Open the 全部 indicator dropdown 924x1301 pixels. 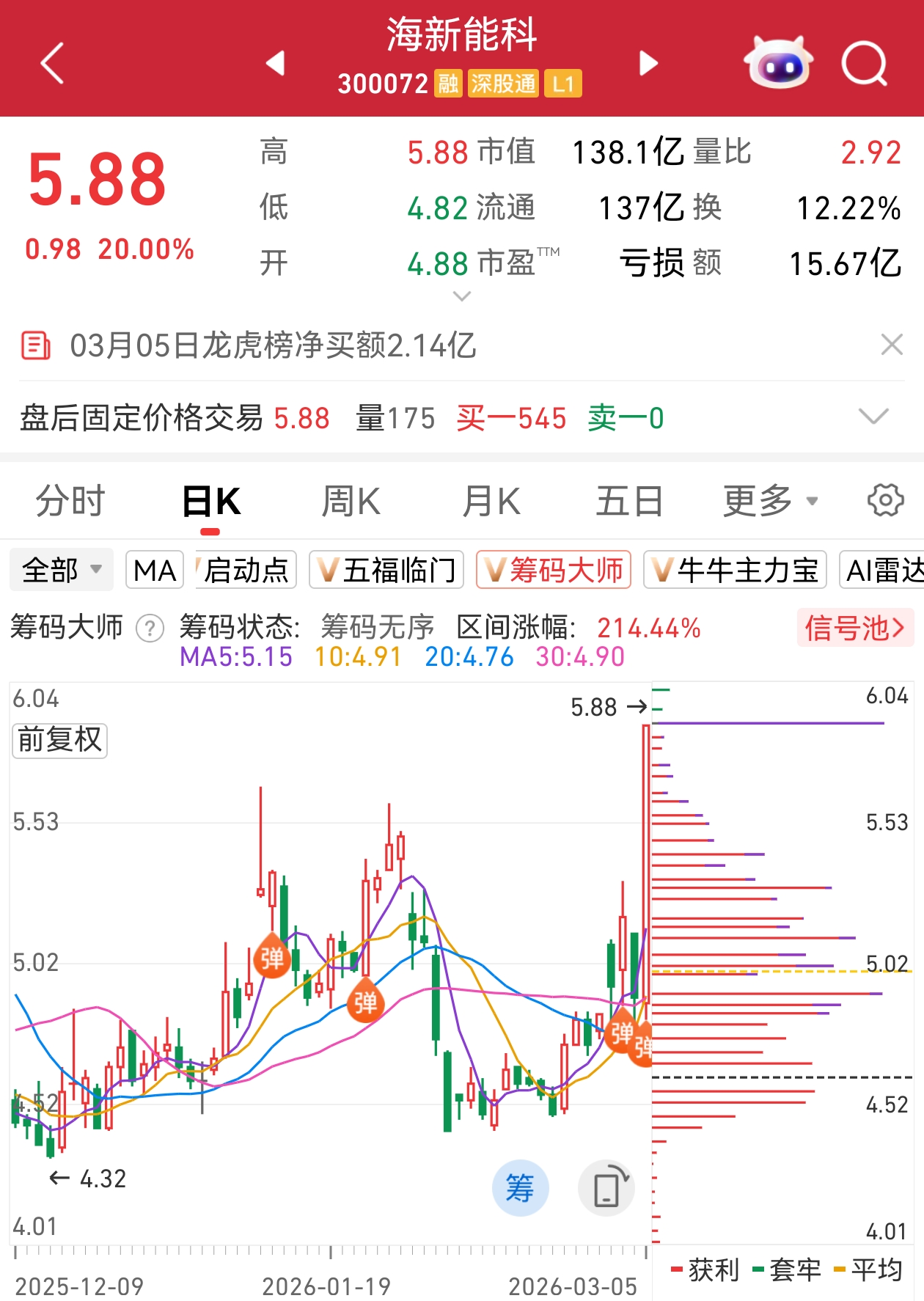point(62,570)
